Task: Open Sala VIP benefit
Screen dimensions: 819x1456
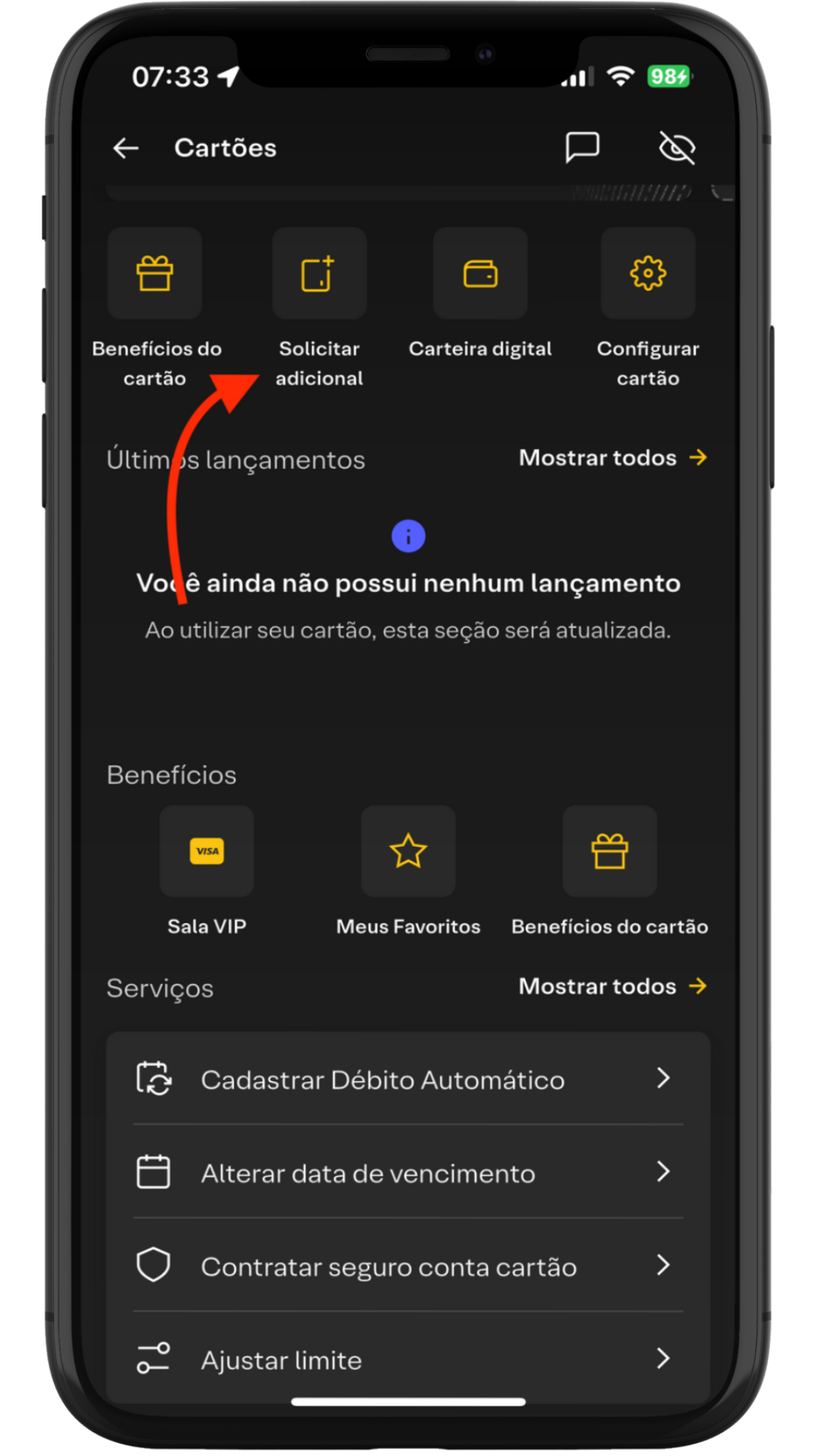Action: point(206,852)
